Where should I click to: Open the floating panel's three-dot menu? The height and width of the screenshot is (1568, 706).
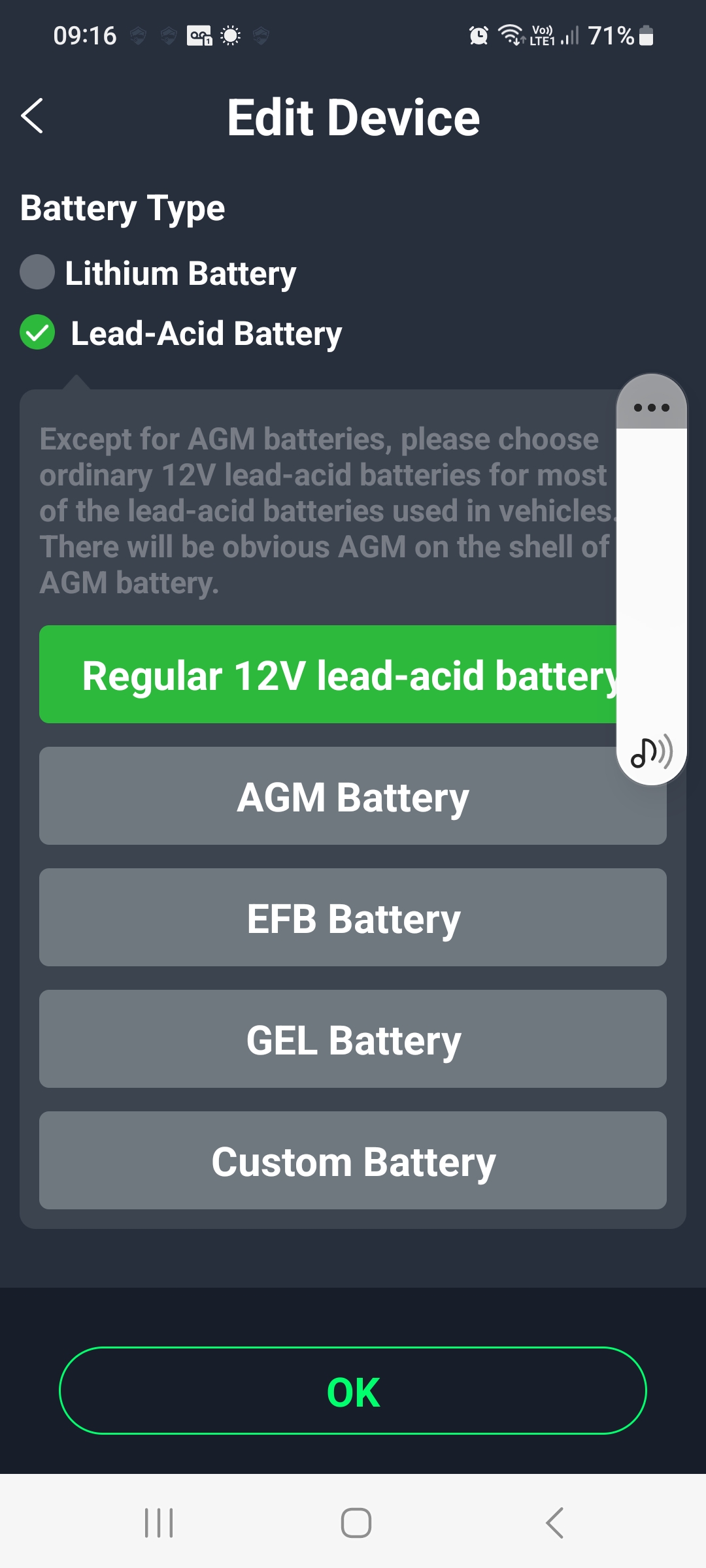(x=652, y=407)
